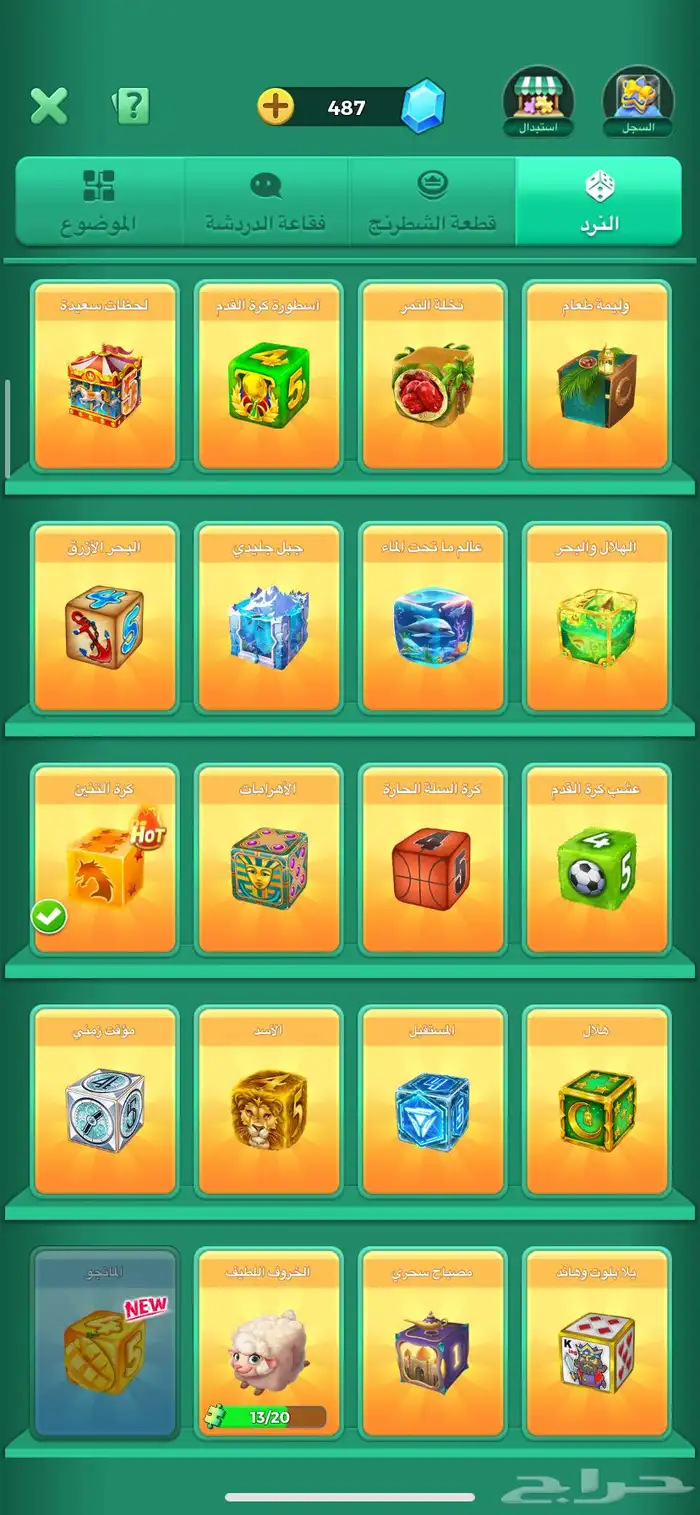Viewport: 700px width, 1515px height.
Task: Select the لحظات سعيدة carousel dice
Action: coord(104,377)
